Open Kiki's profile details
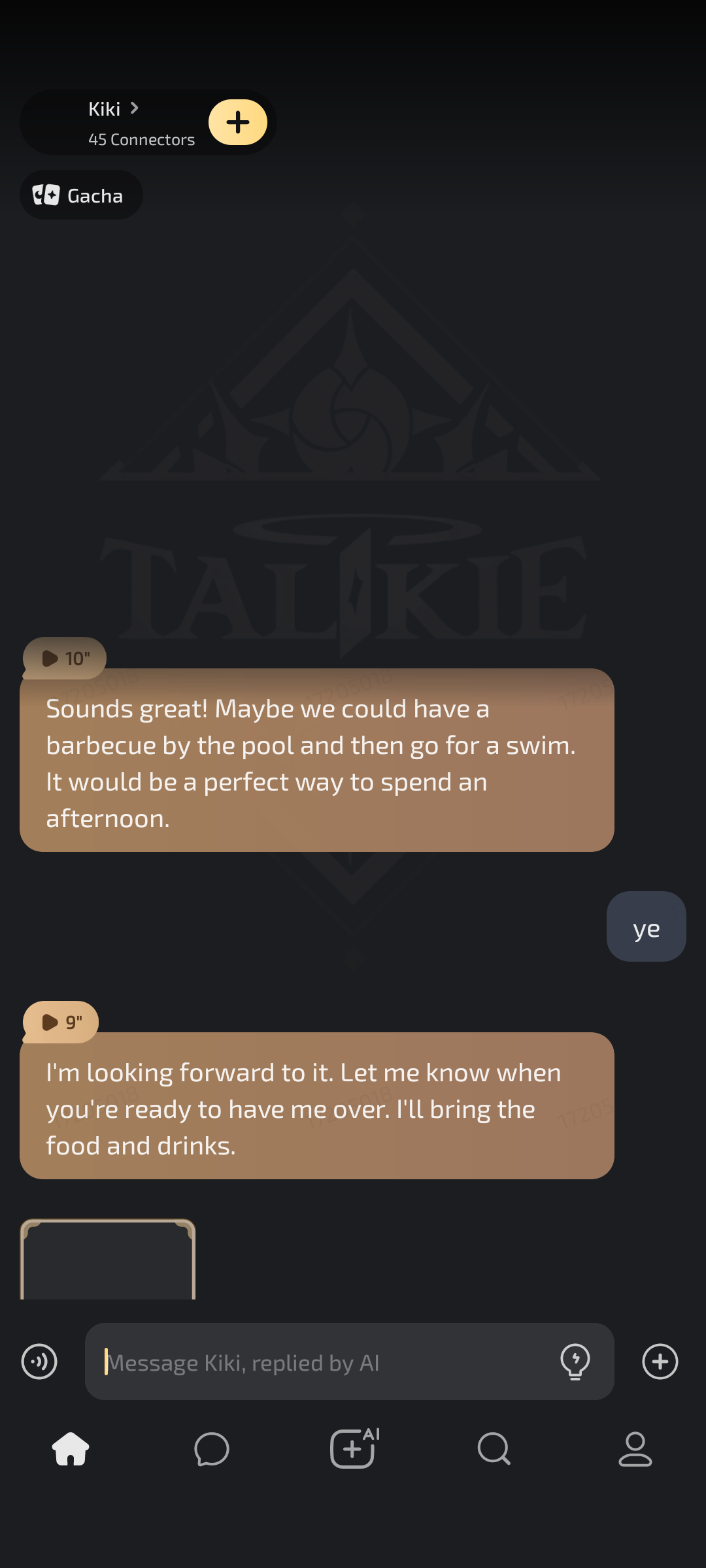 tap(114, 108)
